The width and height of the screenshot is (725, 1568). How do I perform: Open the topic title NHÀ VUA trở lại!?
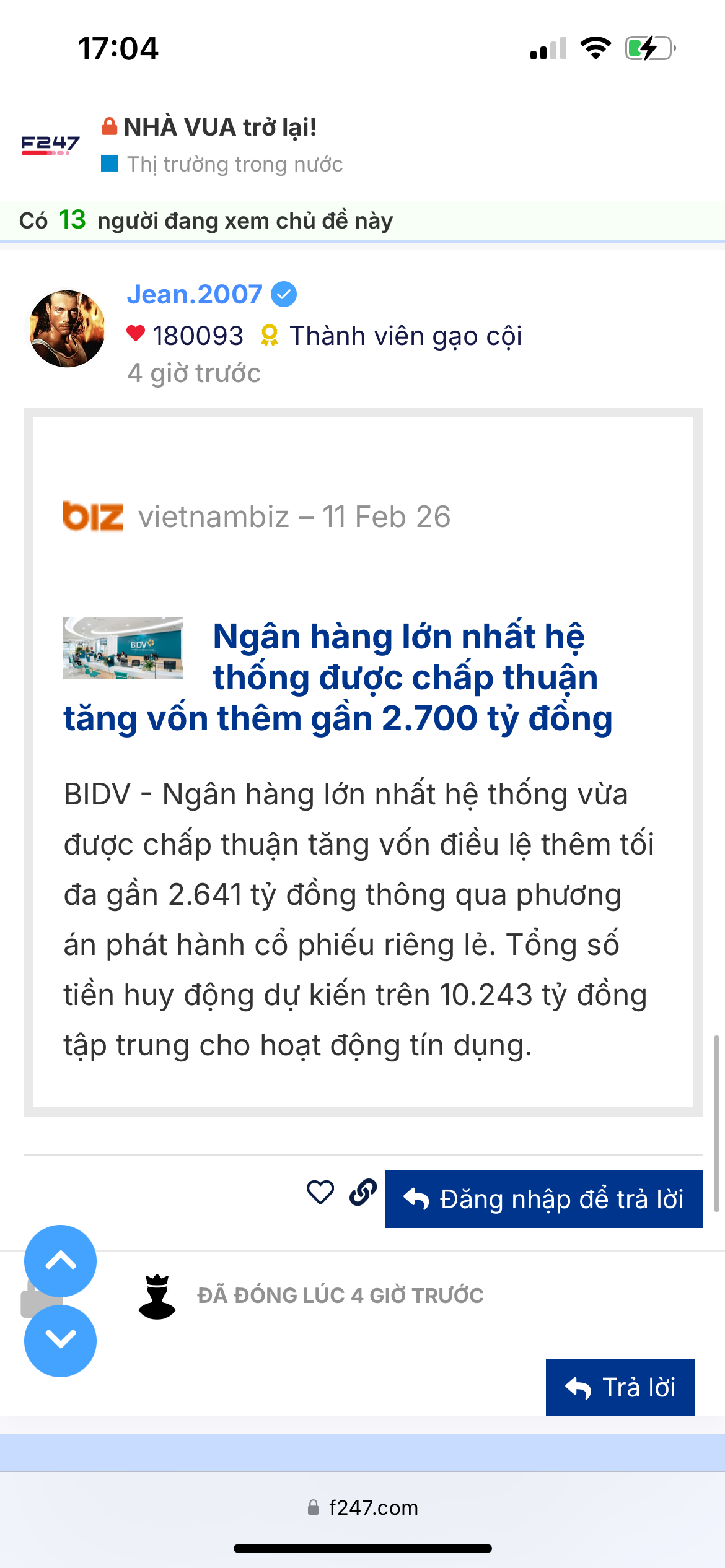pyautogui.click(x=219, y=128)
